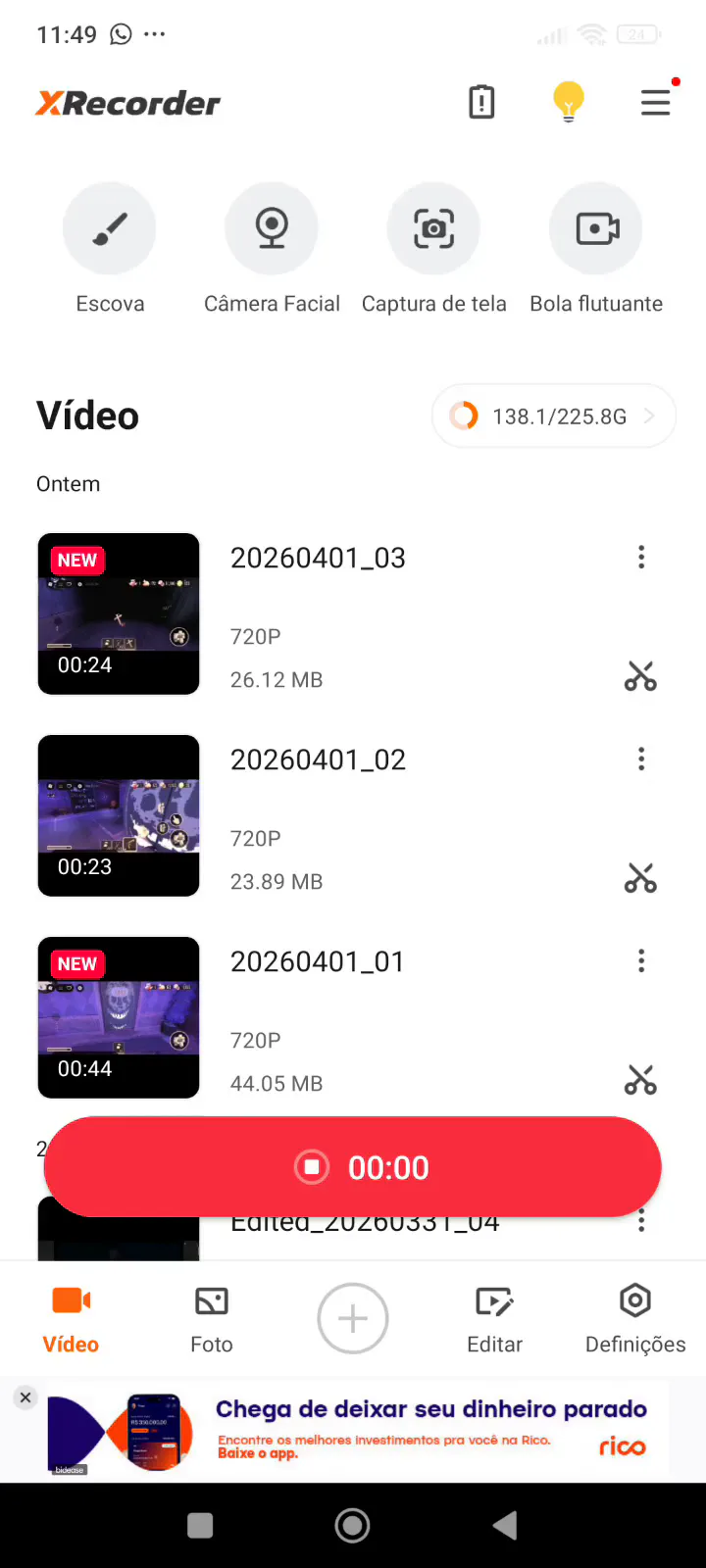Go to the Editar tab
706x1568 pixels.
(494, 1318)
